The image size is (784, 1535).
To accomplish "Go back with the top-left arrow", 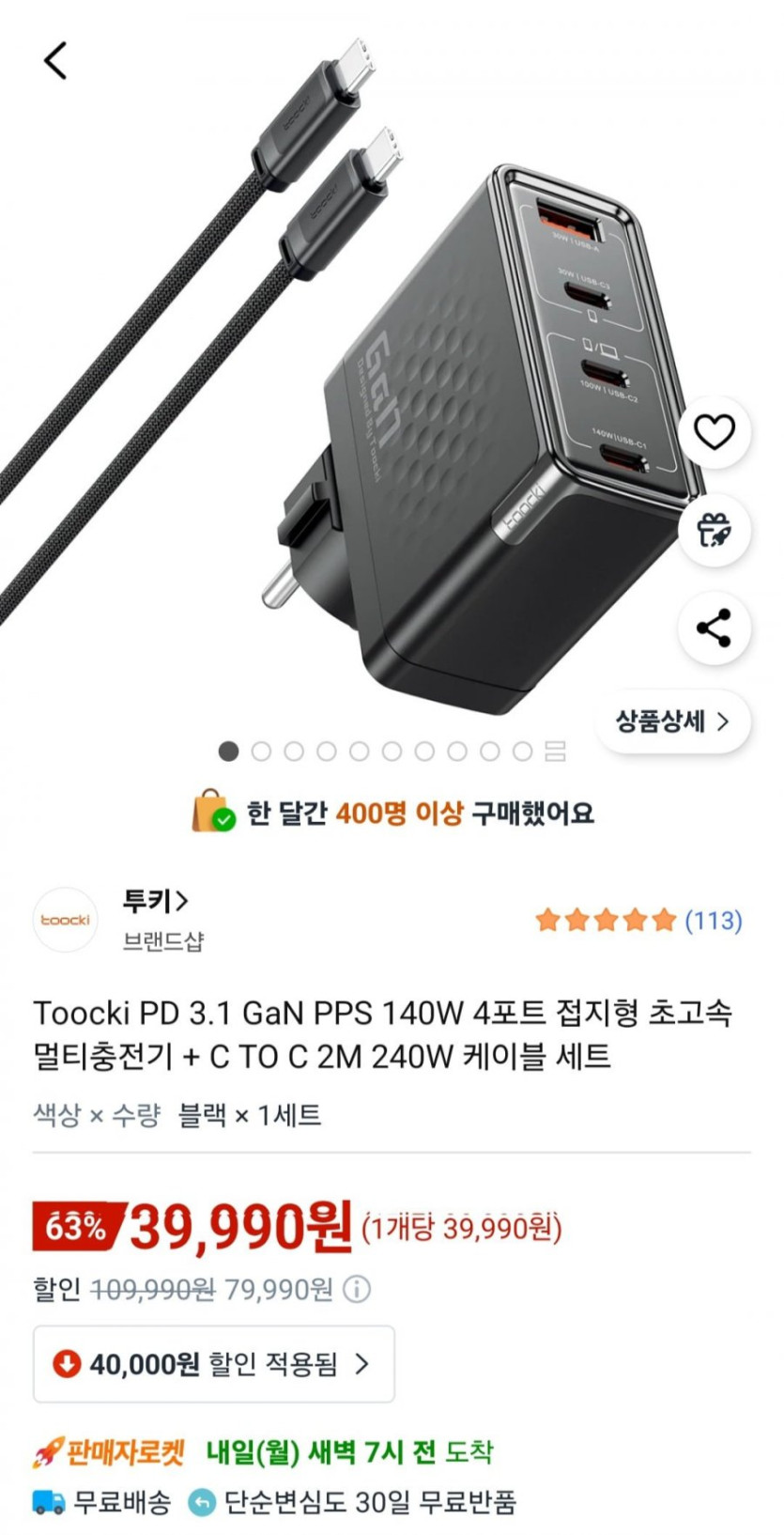I will (x=56, y=61).
